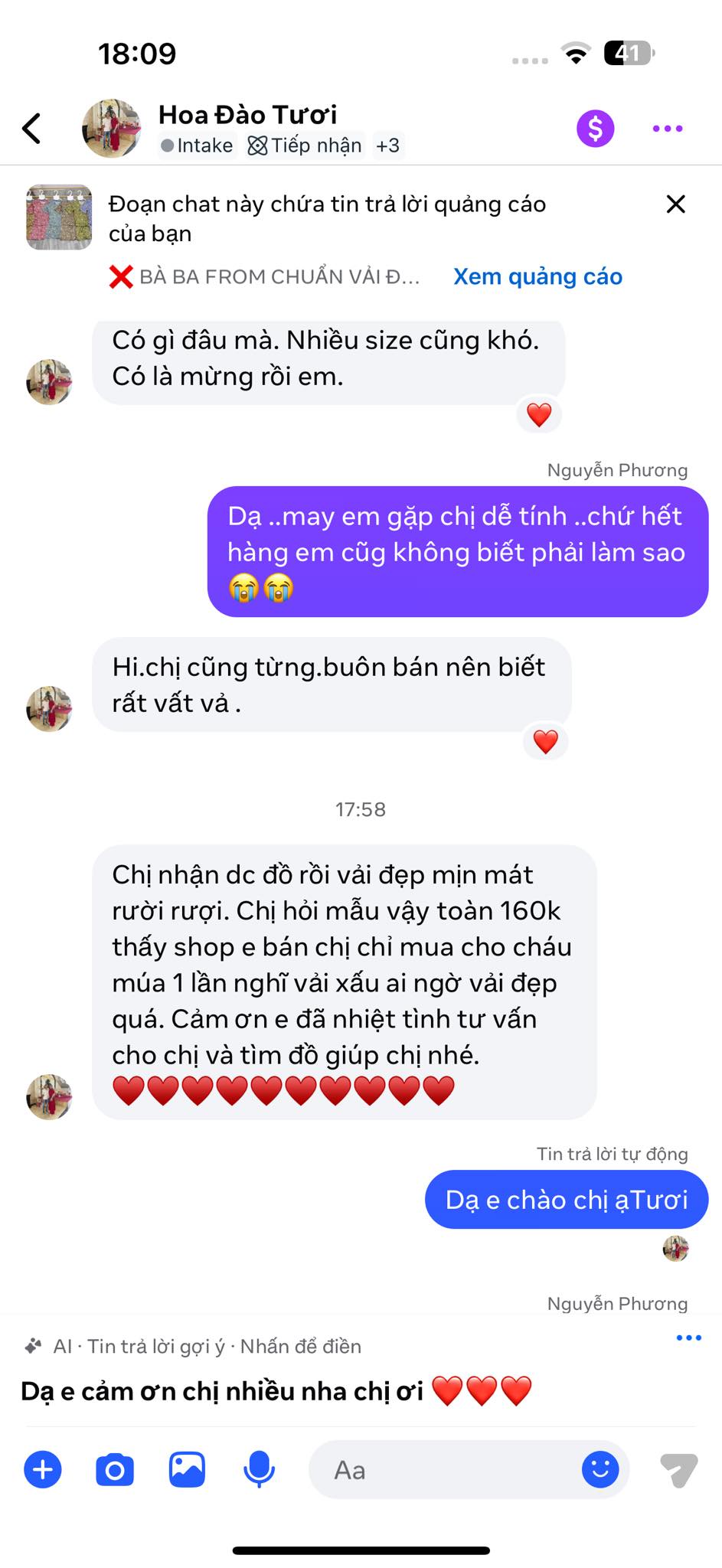Open the chat overflow menu
This screenshot has width=722, height=1568.
[667, 128]
